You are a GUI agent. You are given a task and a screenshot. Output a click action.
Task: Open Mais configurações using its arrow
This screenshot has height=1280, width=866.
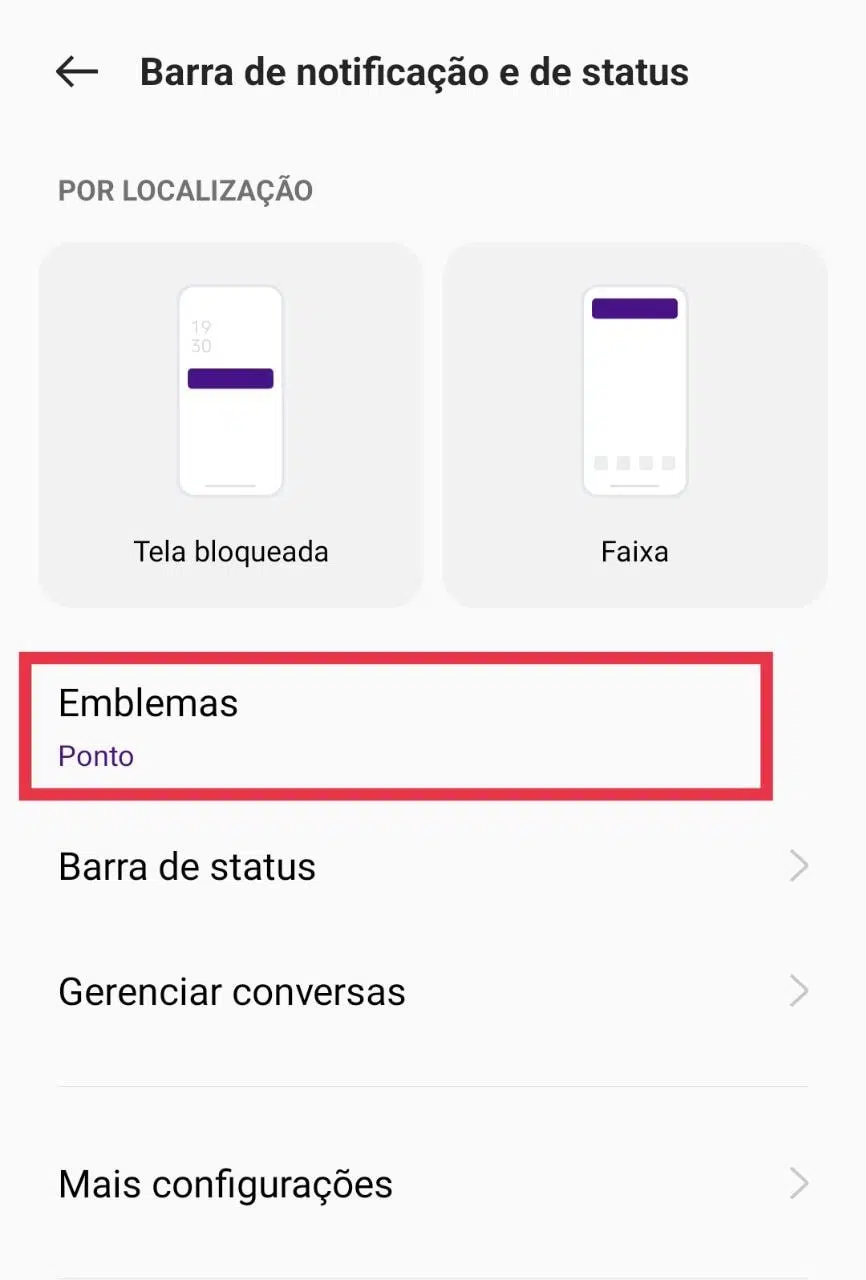(x=797, y=1184)
